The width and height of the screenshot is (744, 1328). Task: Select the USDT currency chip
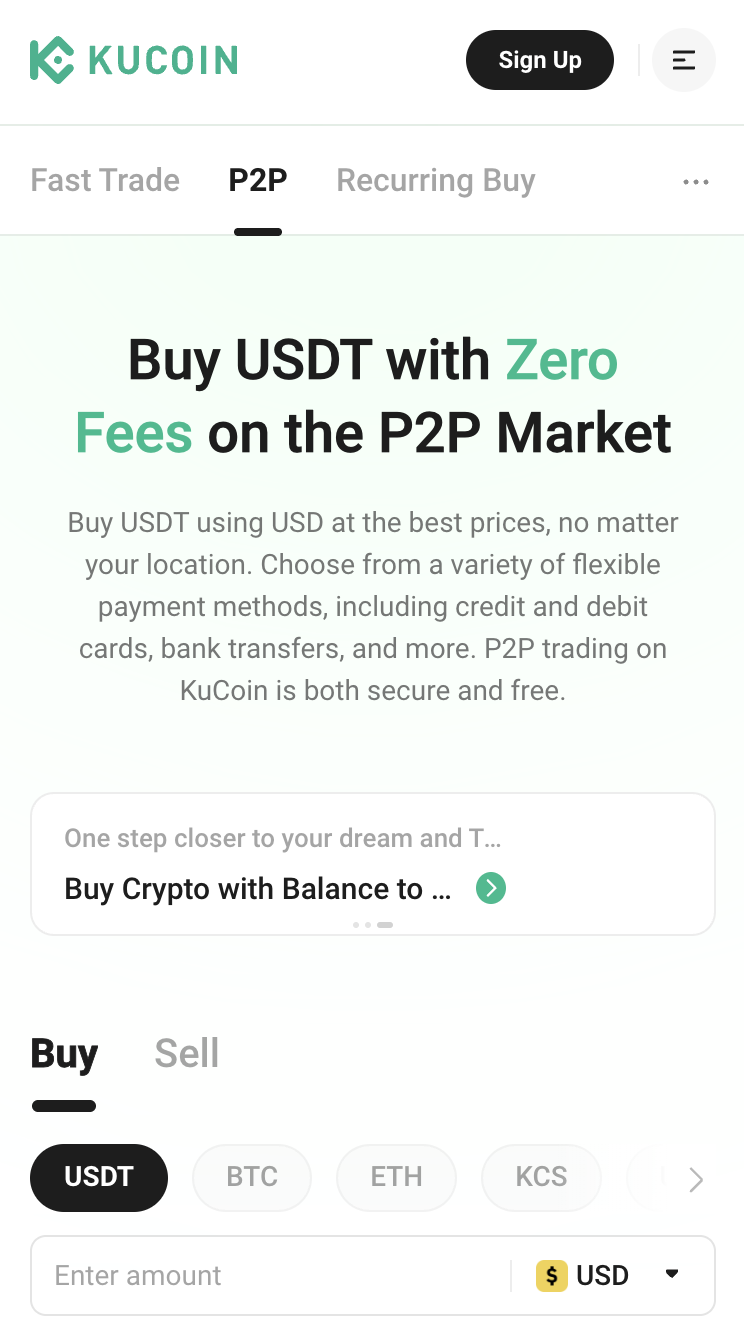click(x=99, y=1177)
